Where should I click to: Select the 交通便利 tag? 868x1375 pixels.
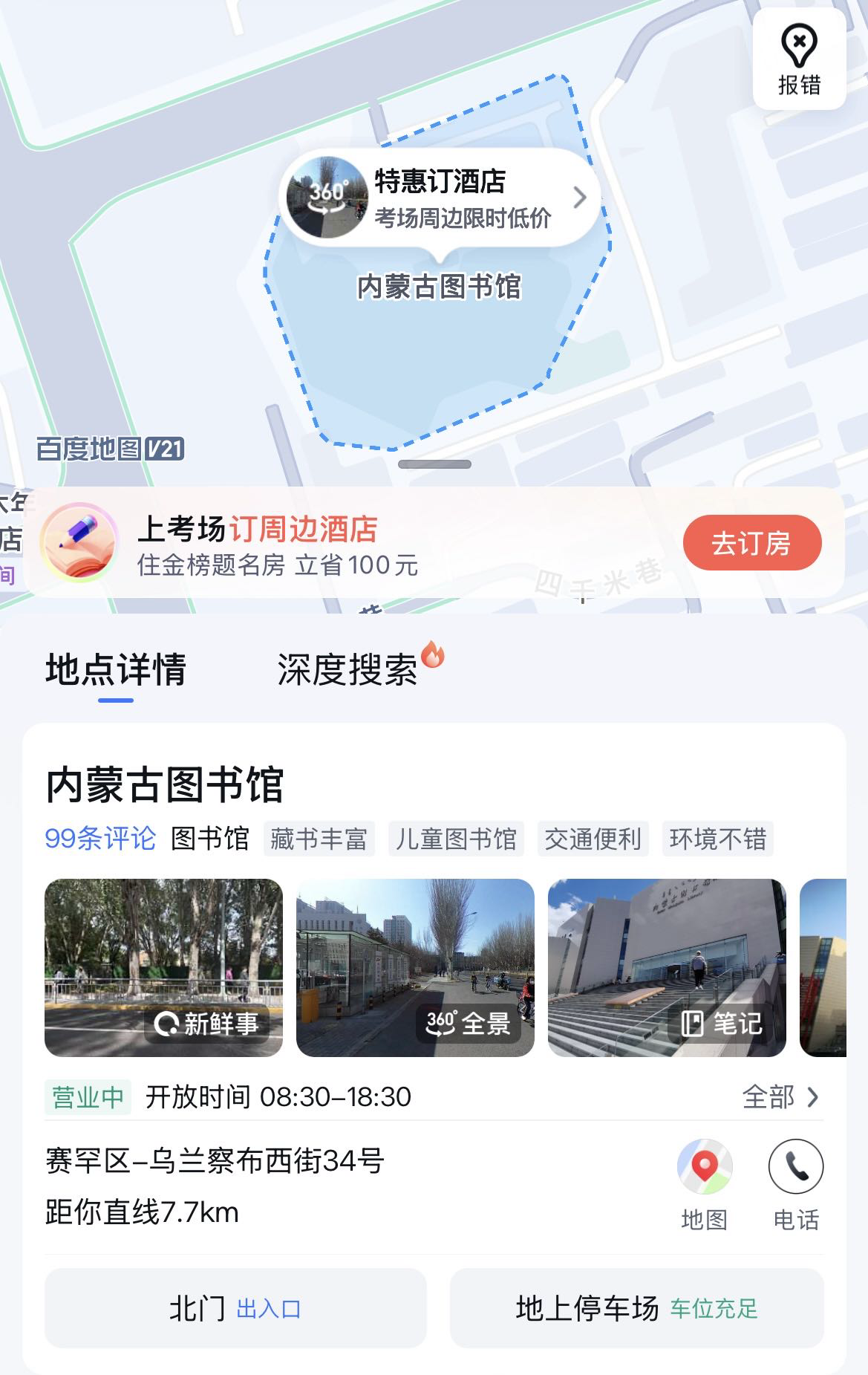593,839
